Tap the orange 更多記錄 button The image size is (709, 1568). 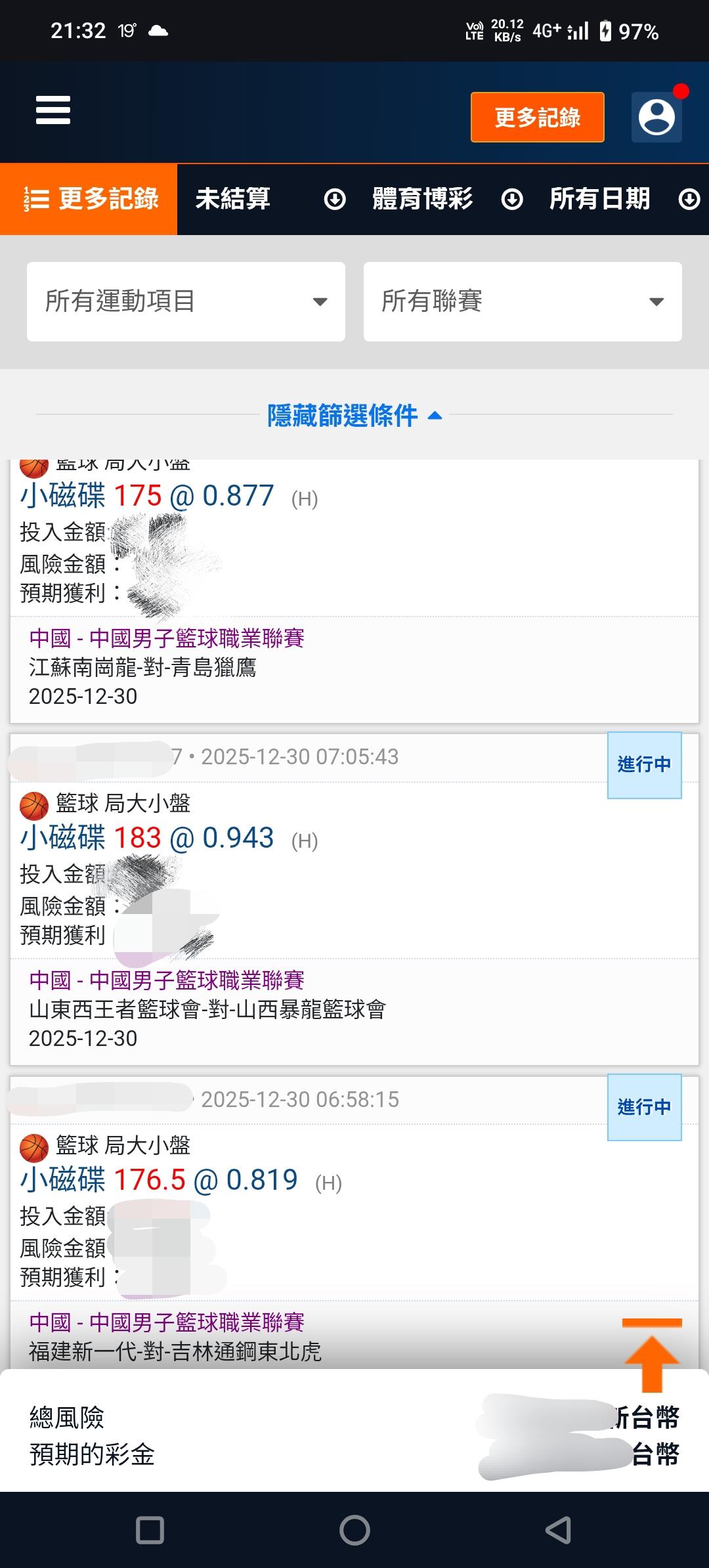click(537, 118)
